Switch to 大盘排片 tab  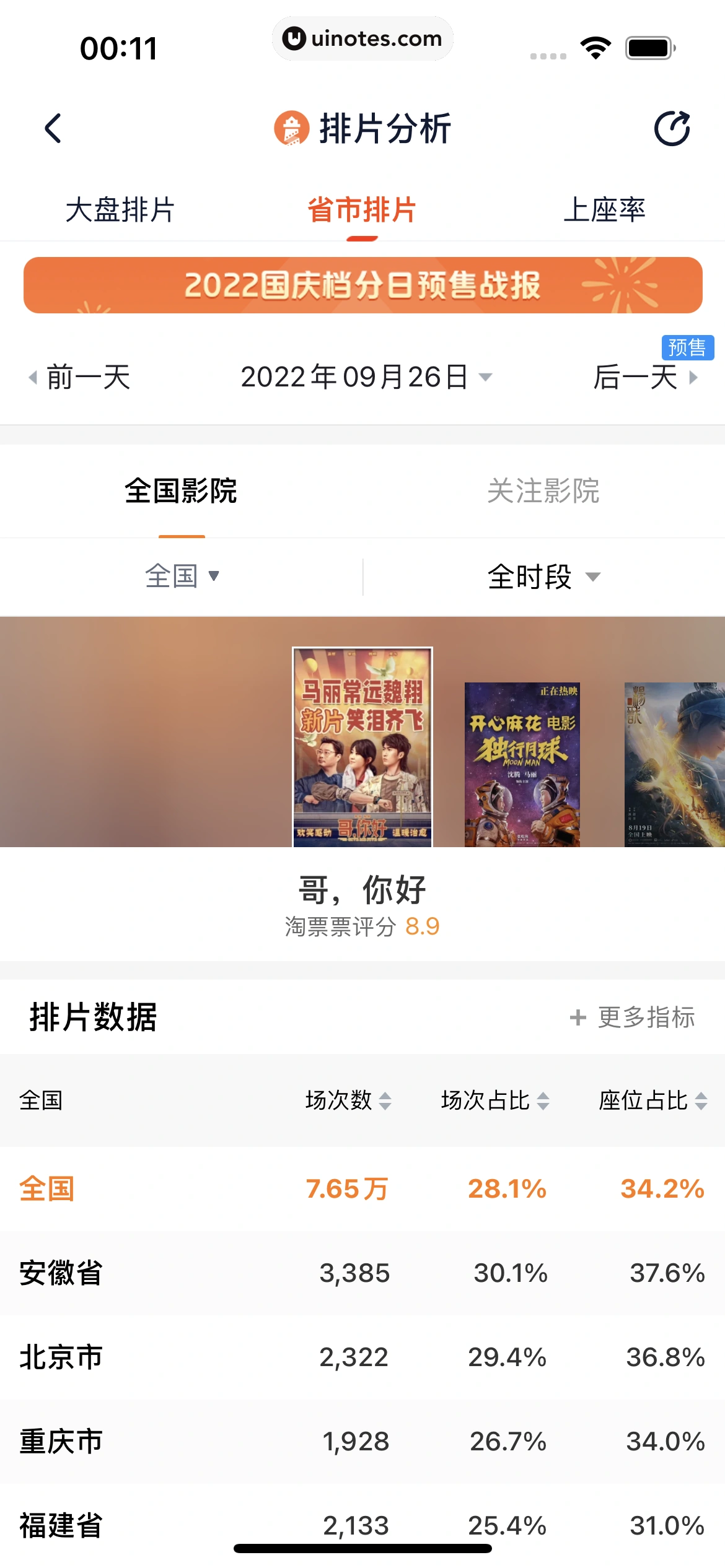[x=120, y=209]
